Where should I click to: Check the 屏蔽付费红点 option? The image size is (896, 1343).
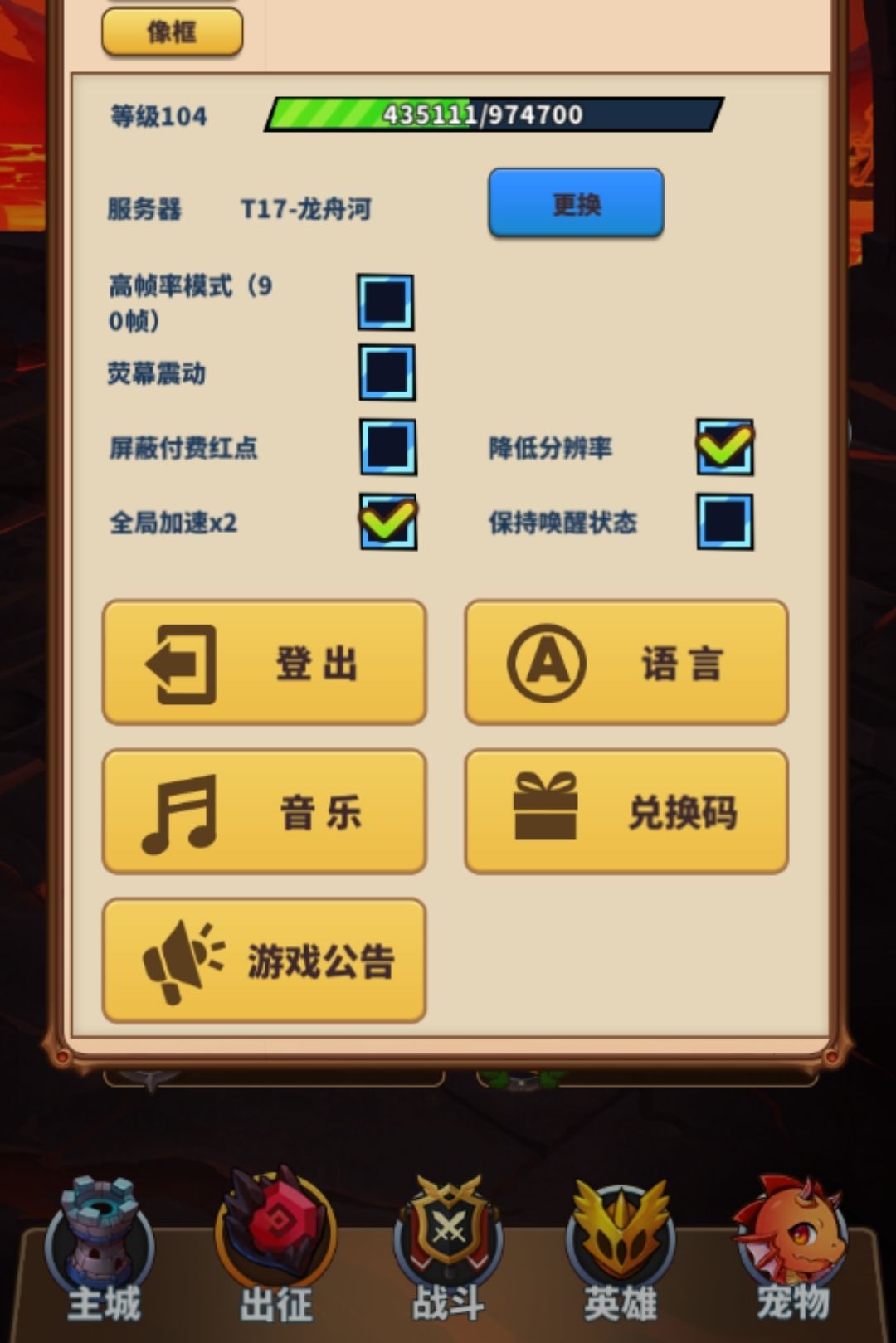388,447
